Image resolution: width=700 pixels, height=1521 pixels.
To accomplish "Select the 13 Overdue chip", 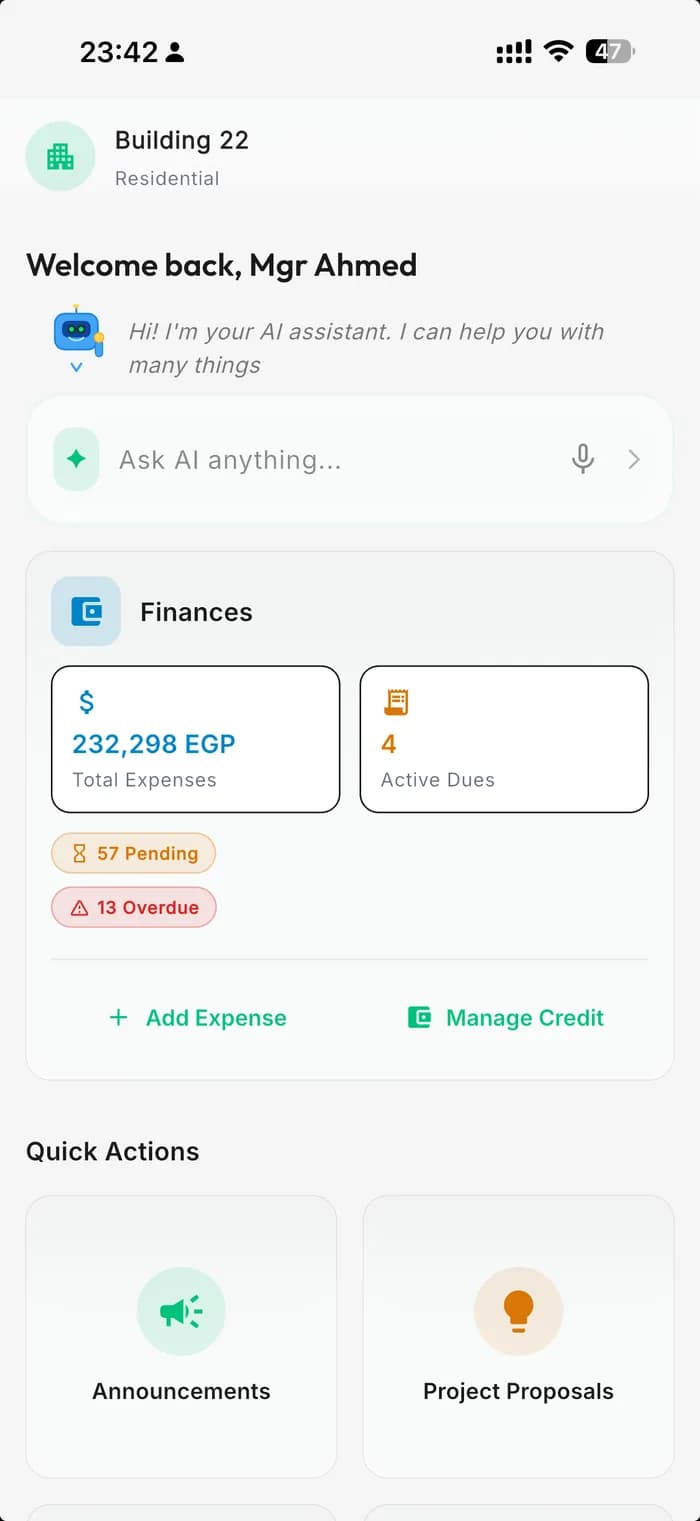I will pos(134,907).
